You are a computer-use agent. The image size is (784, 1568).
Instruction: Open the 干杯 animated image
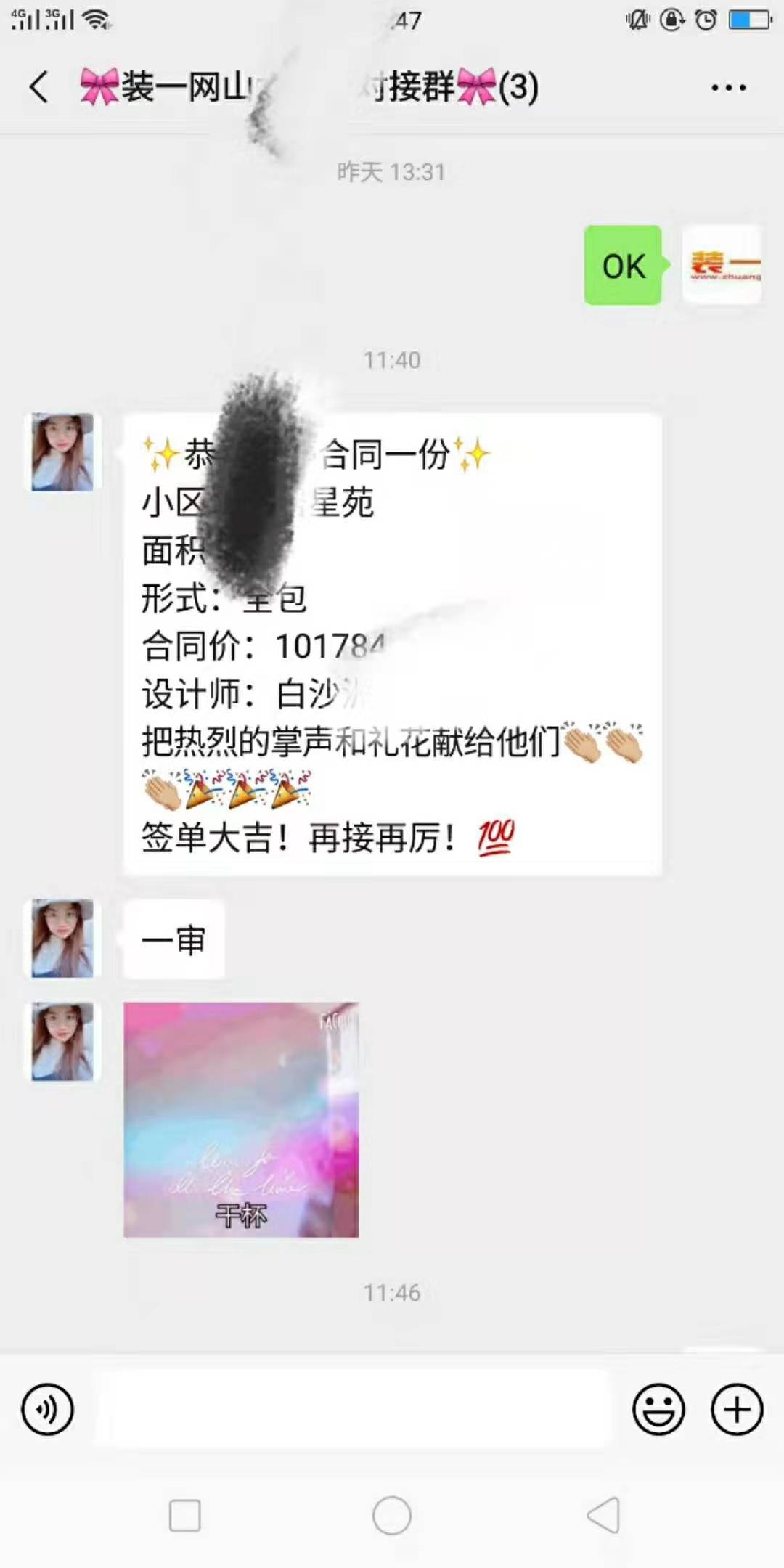[x=241, y=1119]
